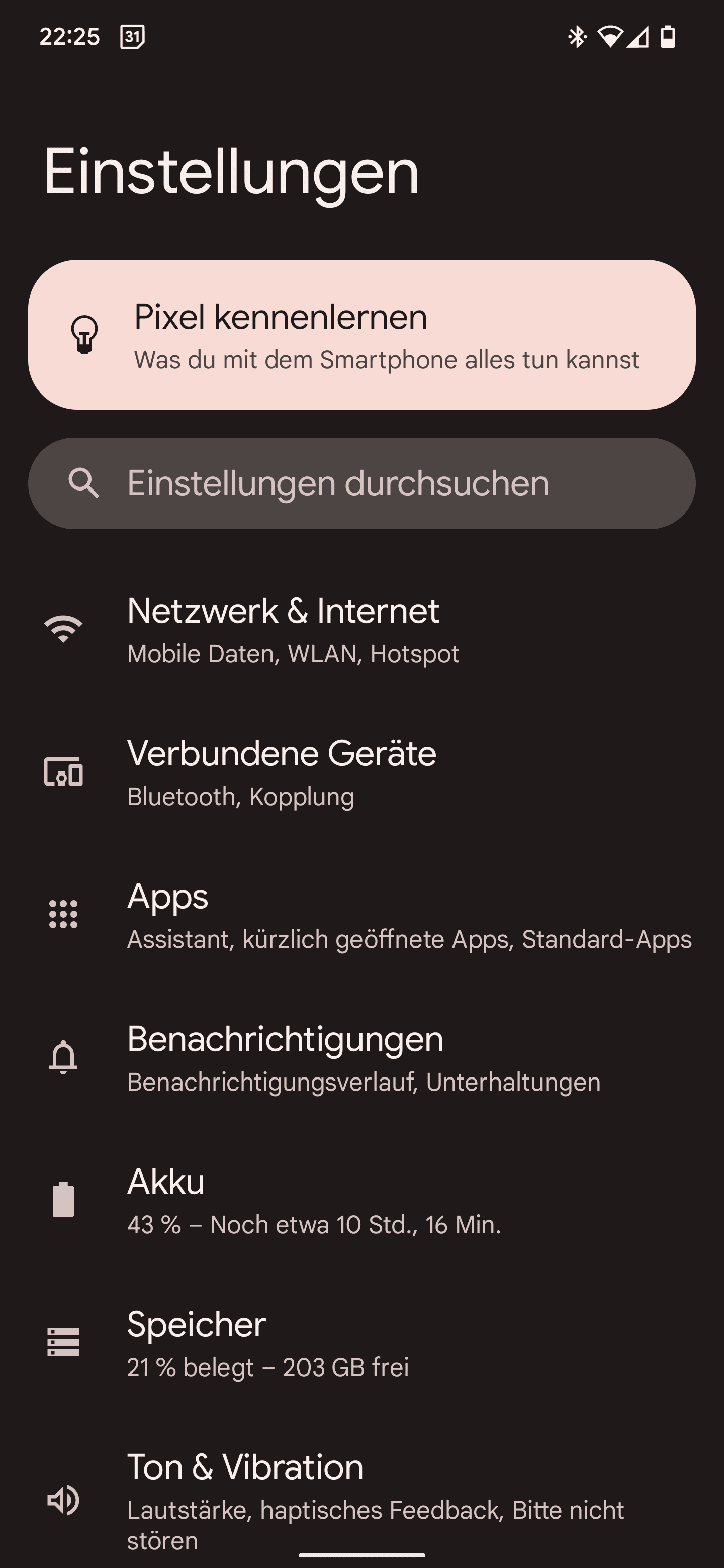Open Netzwerk & Internet settings
Viewport: 724px width, 1568px height.
pos(361,630)
